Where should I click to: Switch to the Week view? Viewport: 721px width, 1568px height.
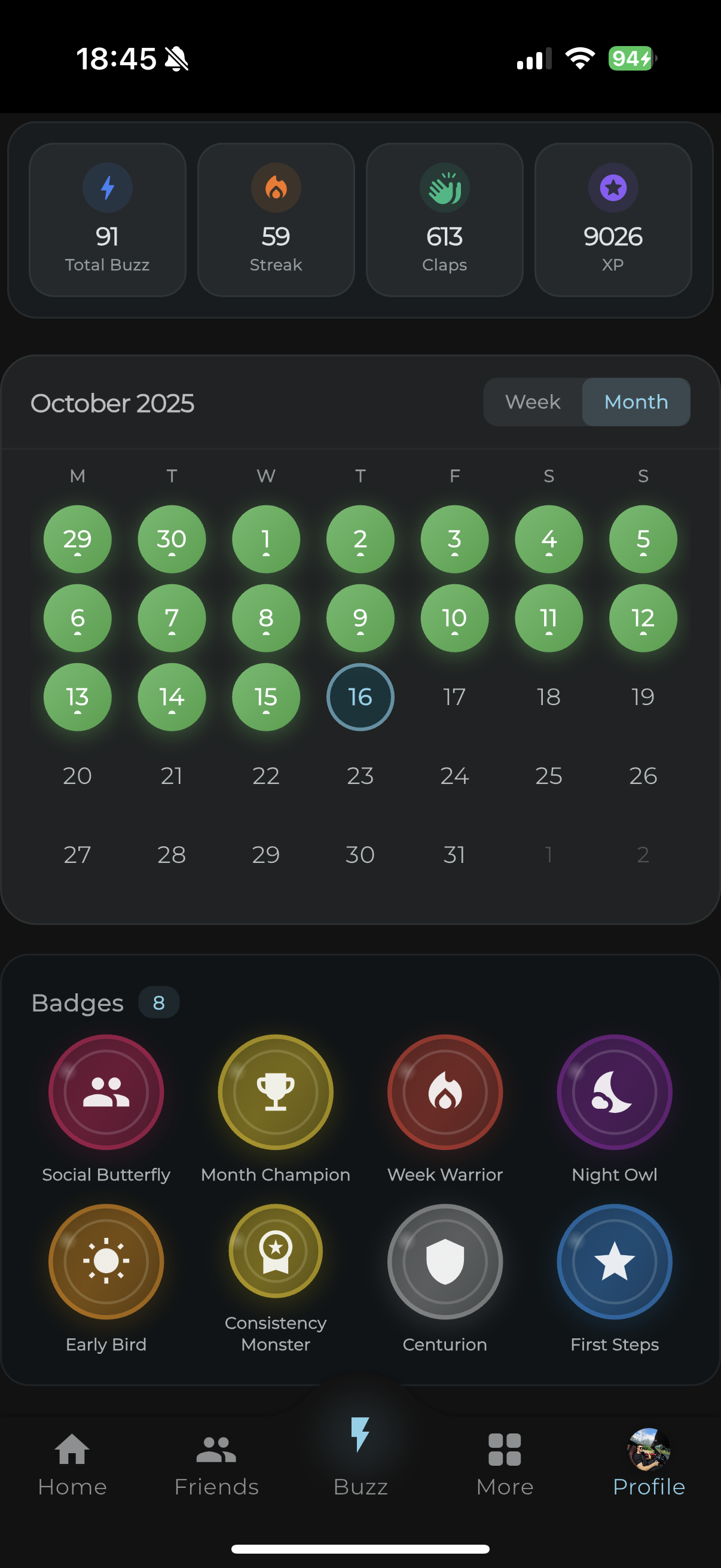533,402
